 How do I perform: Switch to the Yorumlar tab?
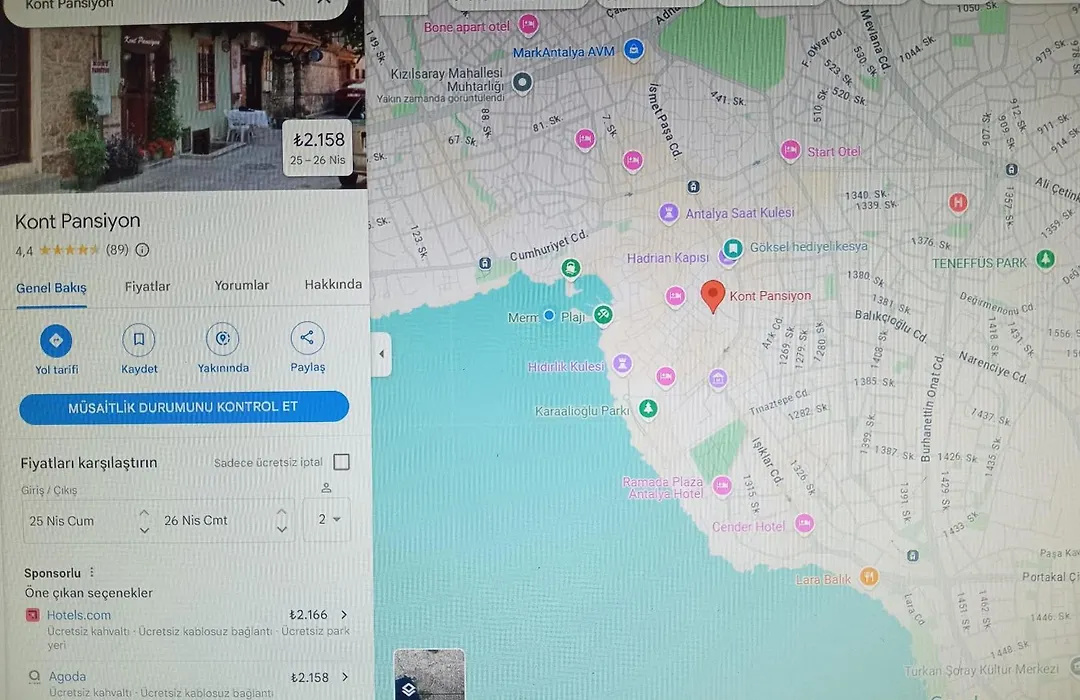(241, 285)
